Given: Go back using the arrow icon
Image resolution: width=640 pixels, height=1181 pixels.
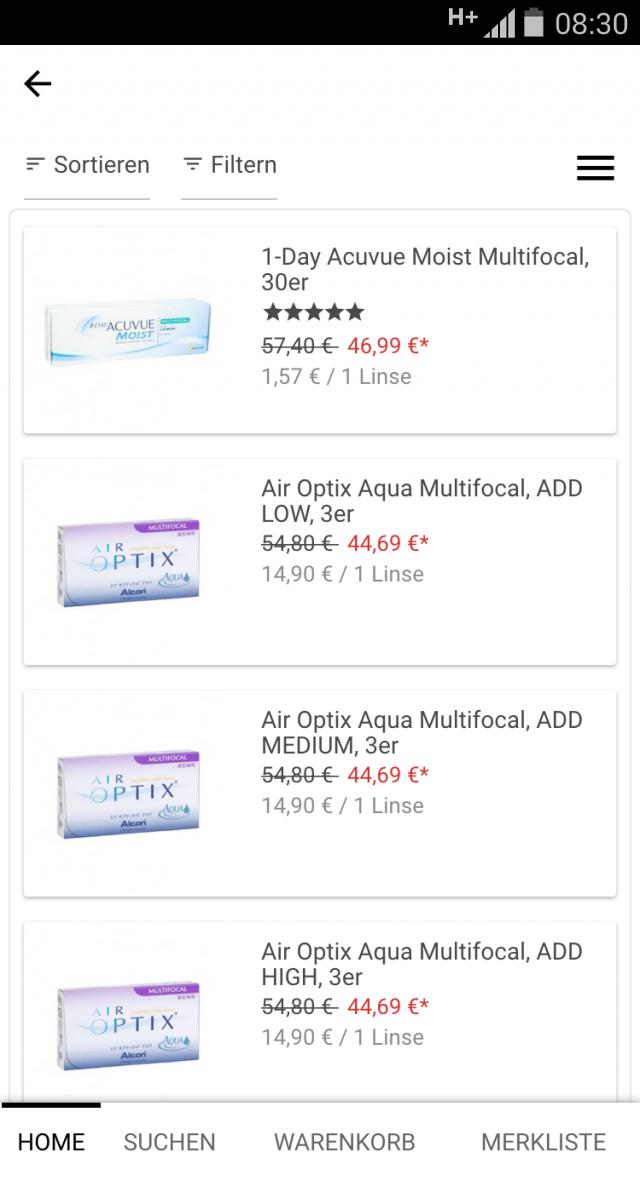Looking at the screenshot, I should (x=38, y=84).
